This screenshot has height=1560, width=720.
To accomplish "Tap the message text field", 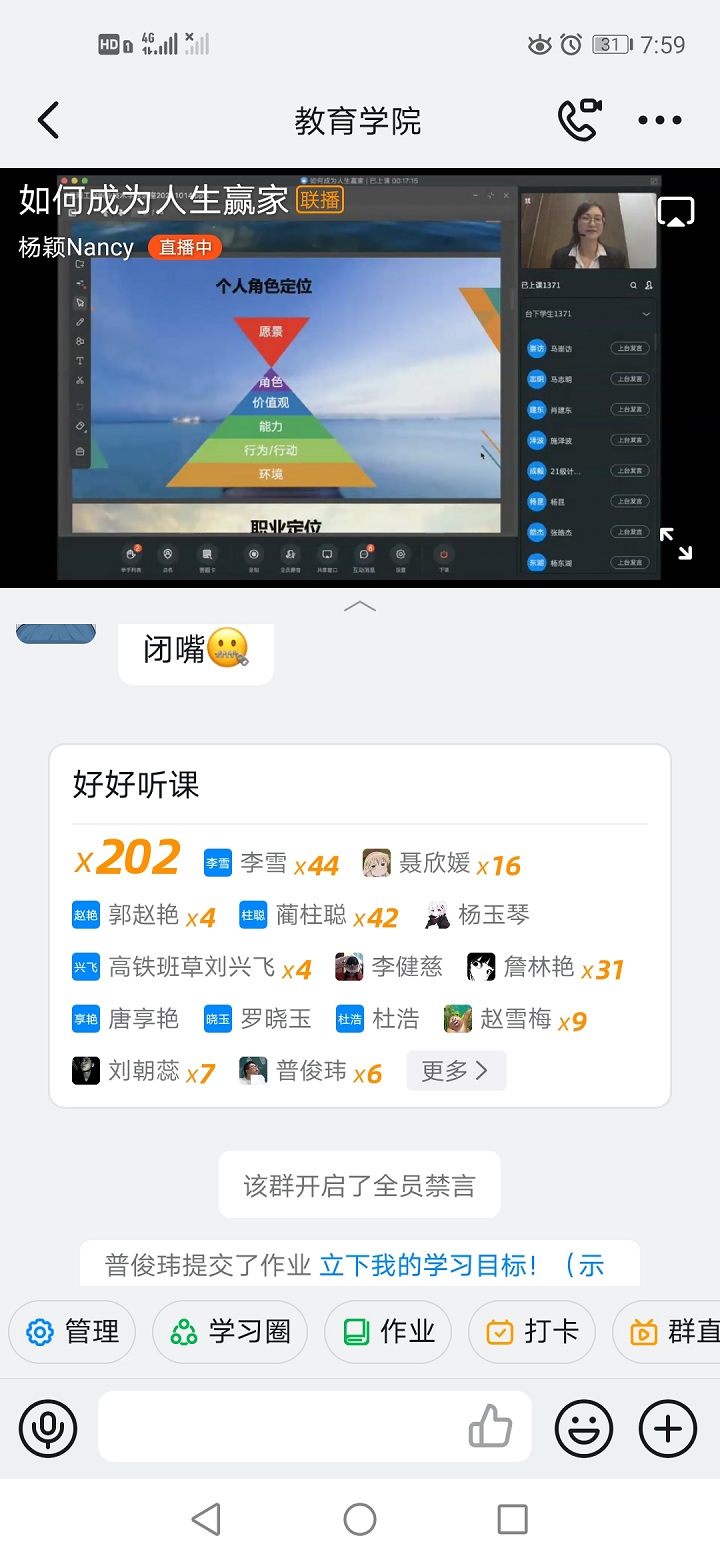I will pyautogui.click(x=280, y=1427).
